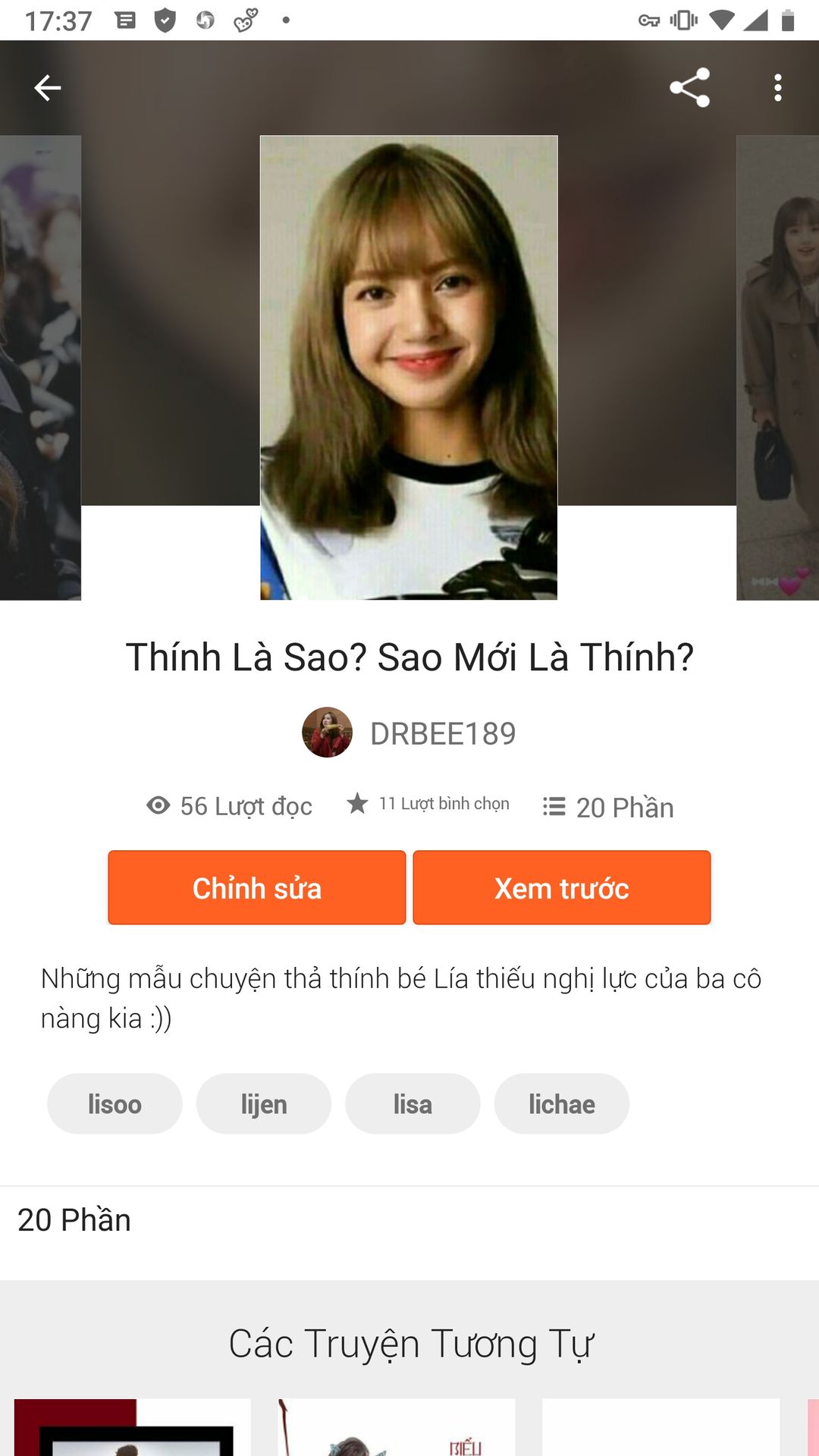Image resolution: width=819 pixels, height=1456 pixels.
Task: Tap the Chỉnh sửa button
Action: coord(256,887)
